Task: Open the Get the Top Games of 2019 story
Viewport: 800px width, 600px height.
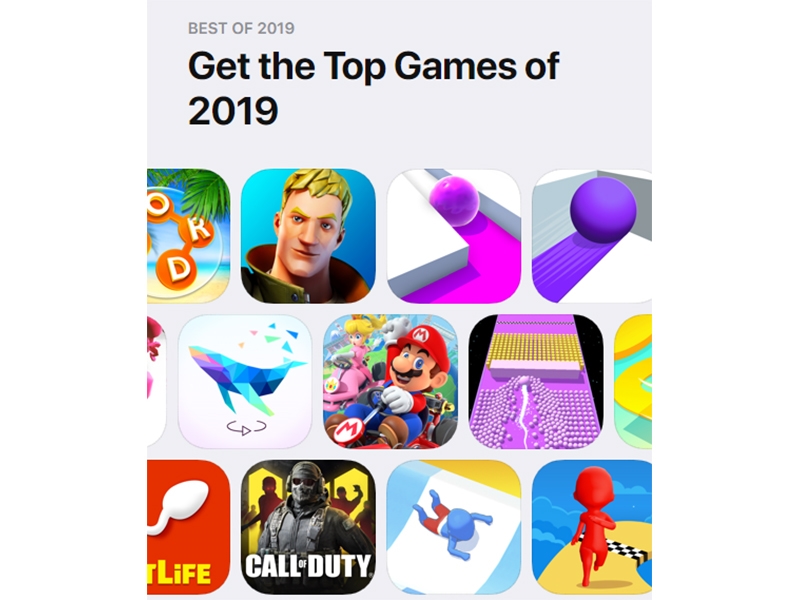Action: (x=373, y=87)
